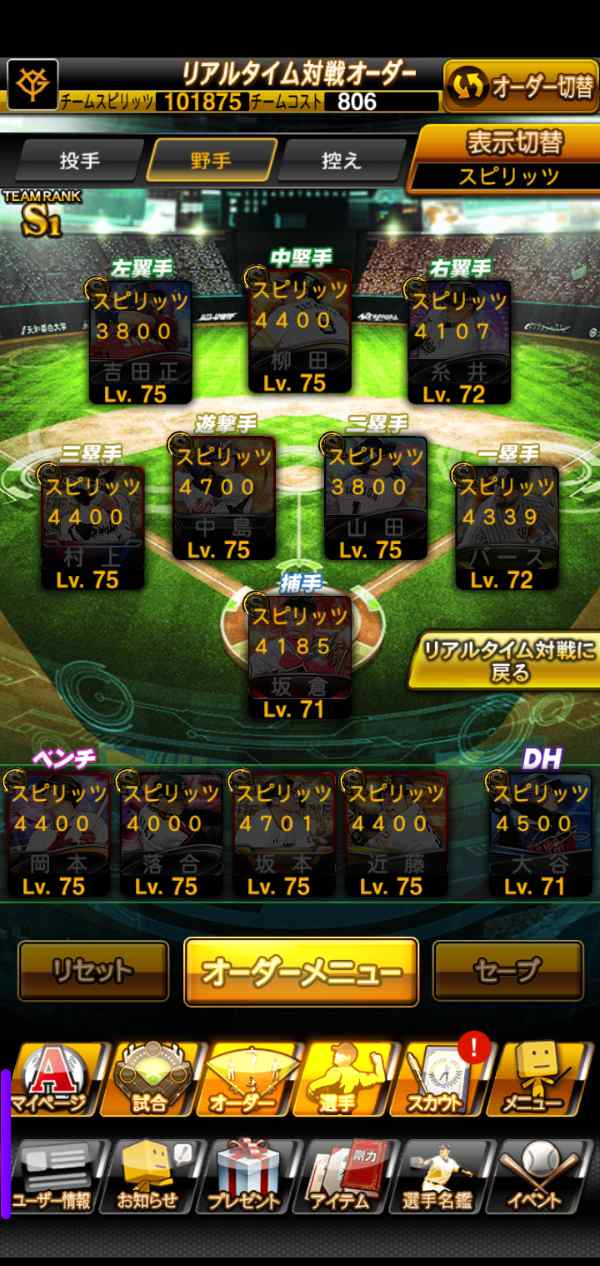The image size is (600, 1266).
Task: Open the オーダーメニュー
Action: click(301, 971)
